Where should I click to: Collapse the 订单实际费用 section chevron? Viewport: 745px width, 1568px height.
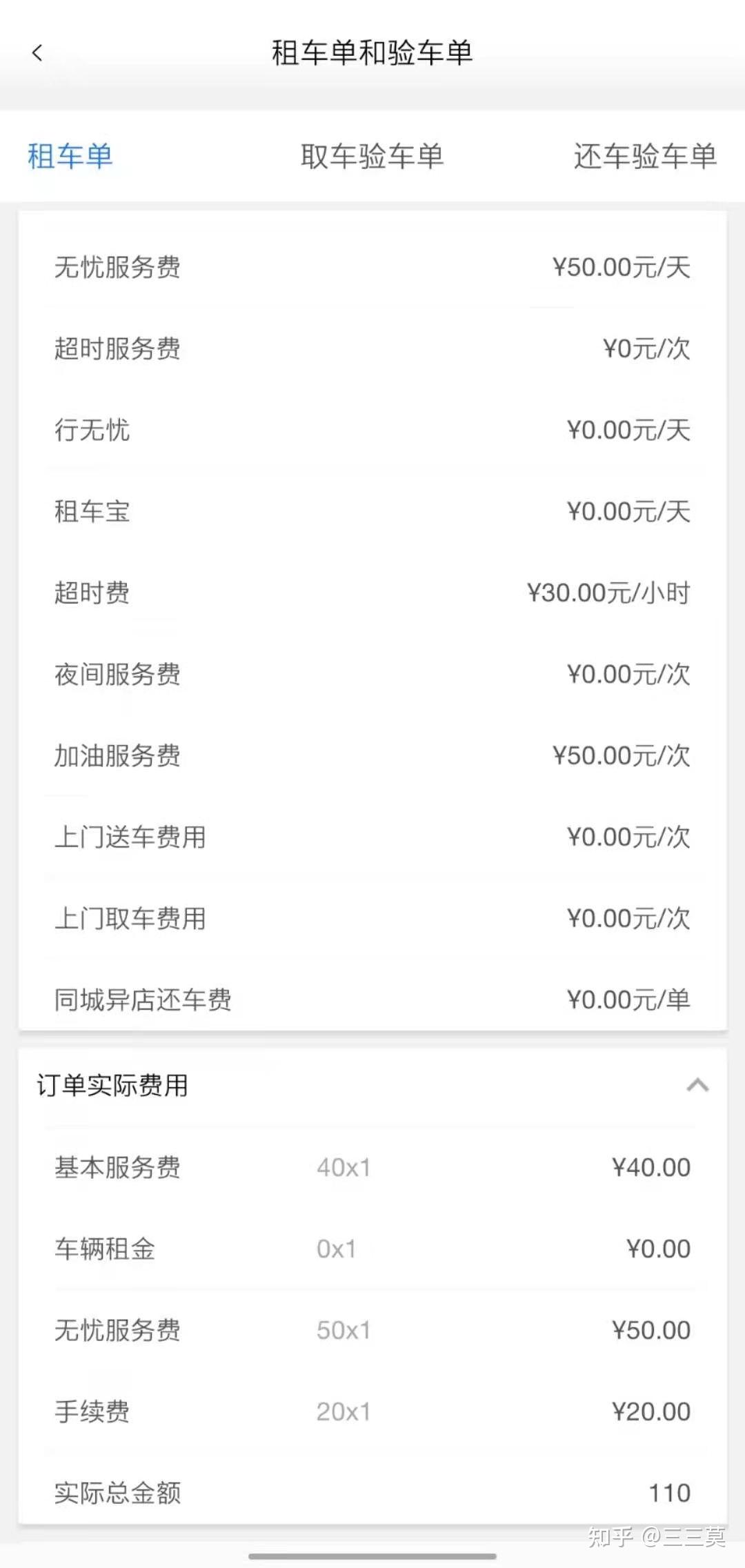pos(699,1085)
